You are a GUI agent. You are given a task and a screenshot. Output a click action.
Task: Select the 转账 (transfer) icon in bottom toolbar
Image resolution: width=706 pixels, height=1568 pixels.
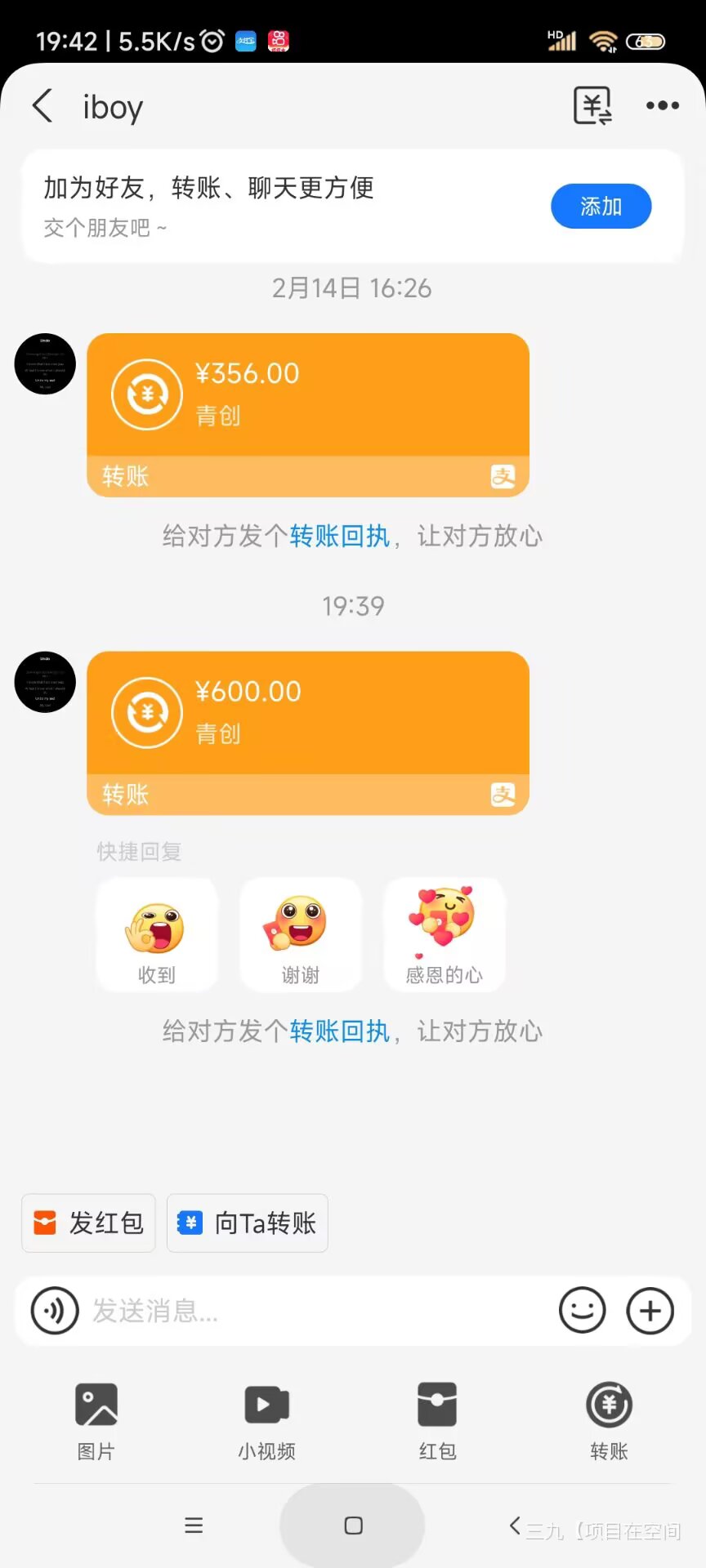(x=608, y=1419)
